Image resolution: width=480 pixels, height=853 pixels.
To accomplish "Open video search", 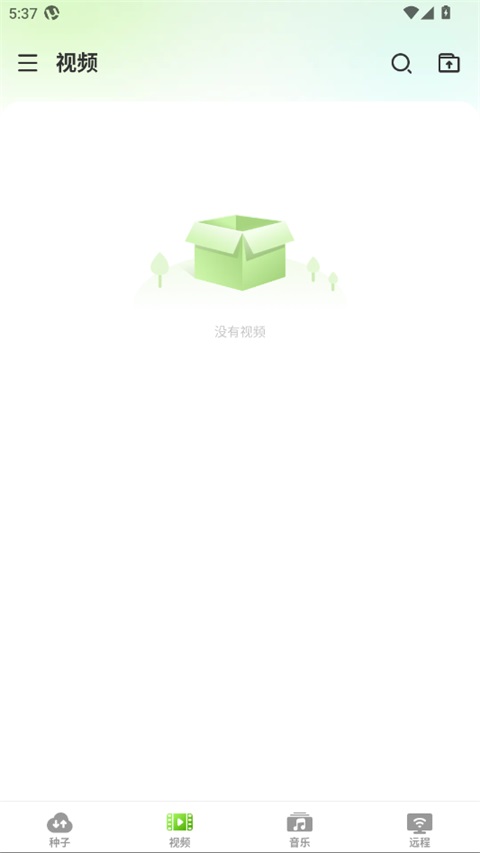I will [402, 64].
